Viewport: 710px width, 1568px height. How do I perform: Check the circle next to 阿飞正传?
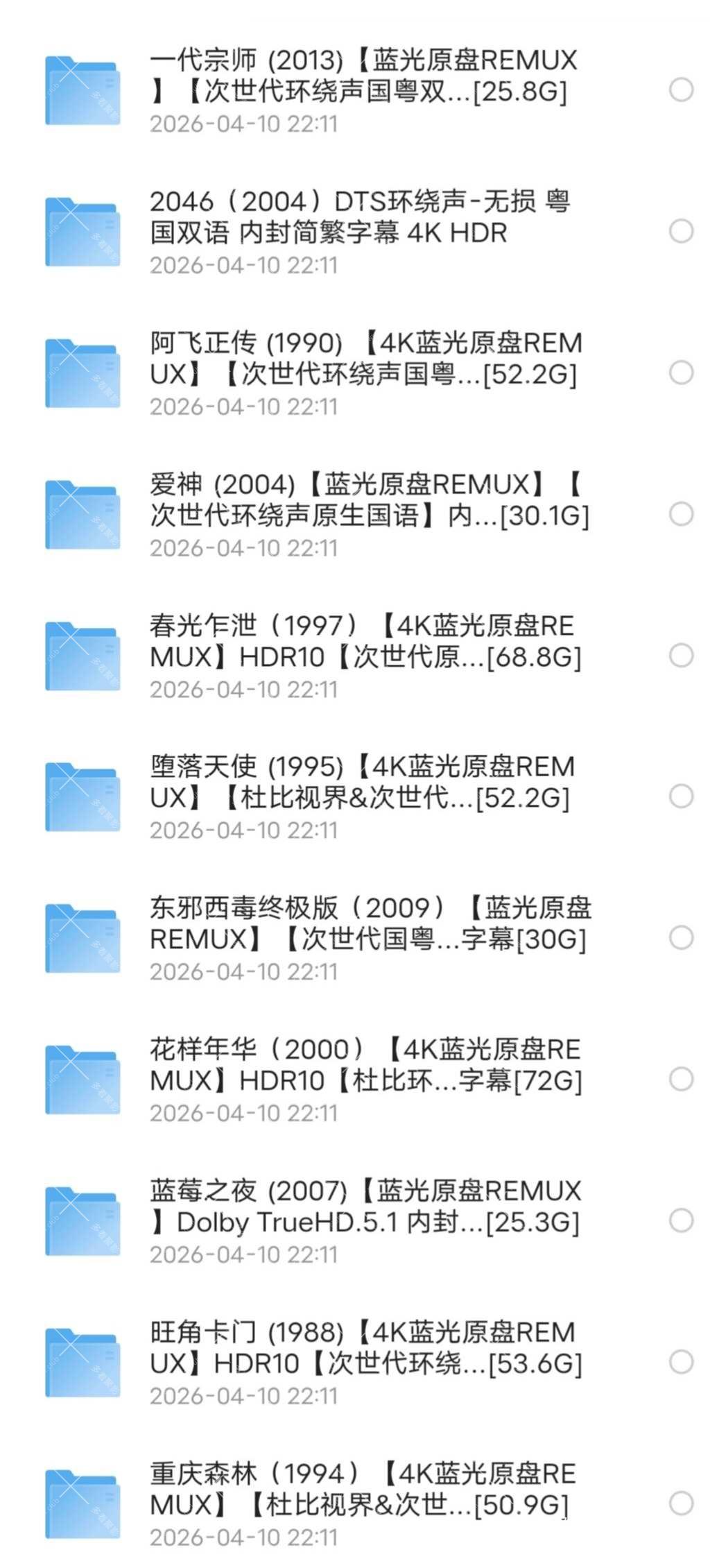(x=681, y=373)
